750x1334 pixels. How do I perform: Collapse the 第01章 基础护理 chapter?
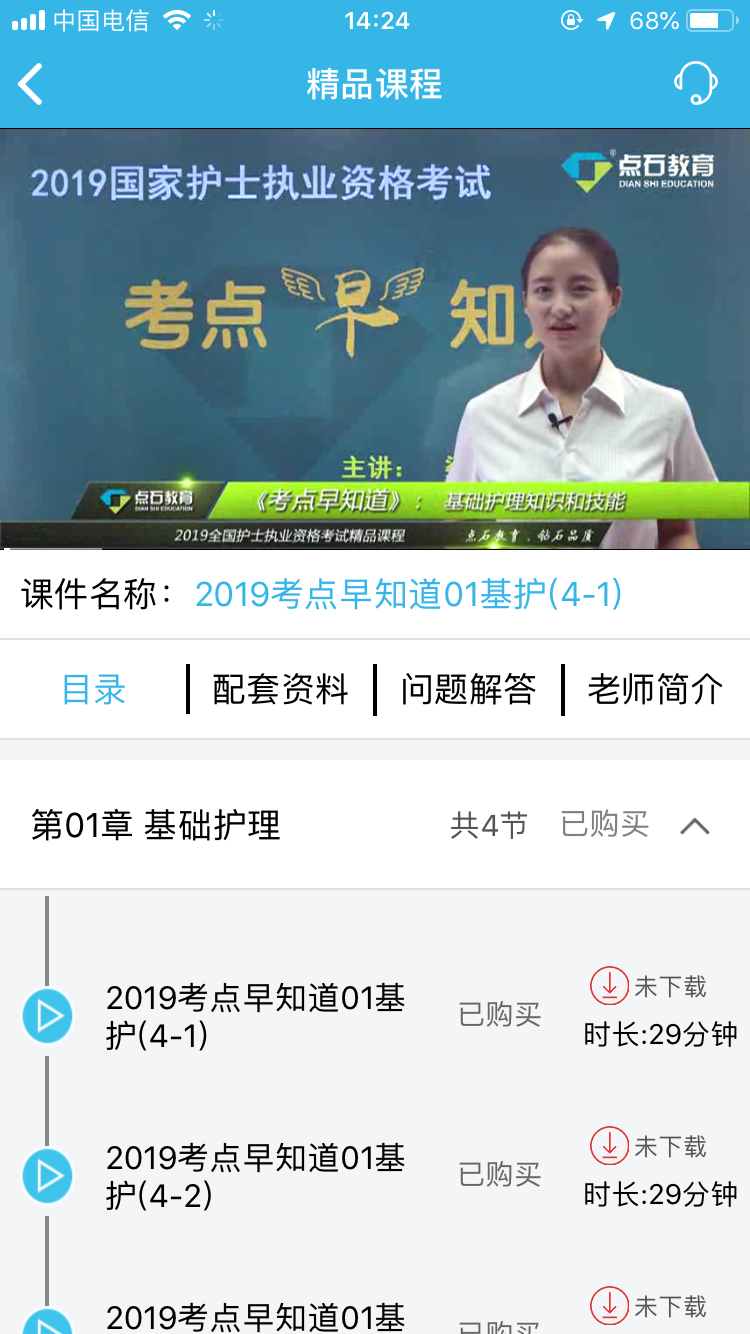point(694,826)
